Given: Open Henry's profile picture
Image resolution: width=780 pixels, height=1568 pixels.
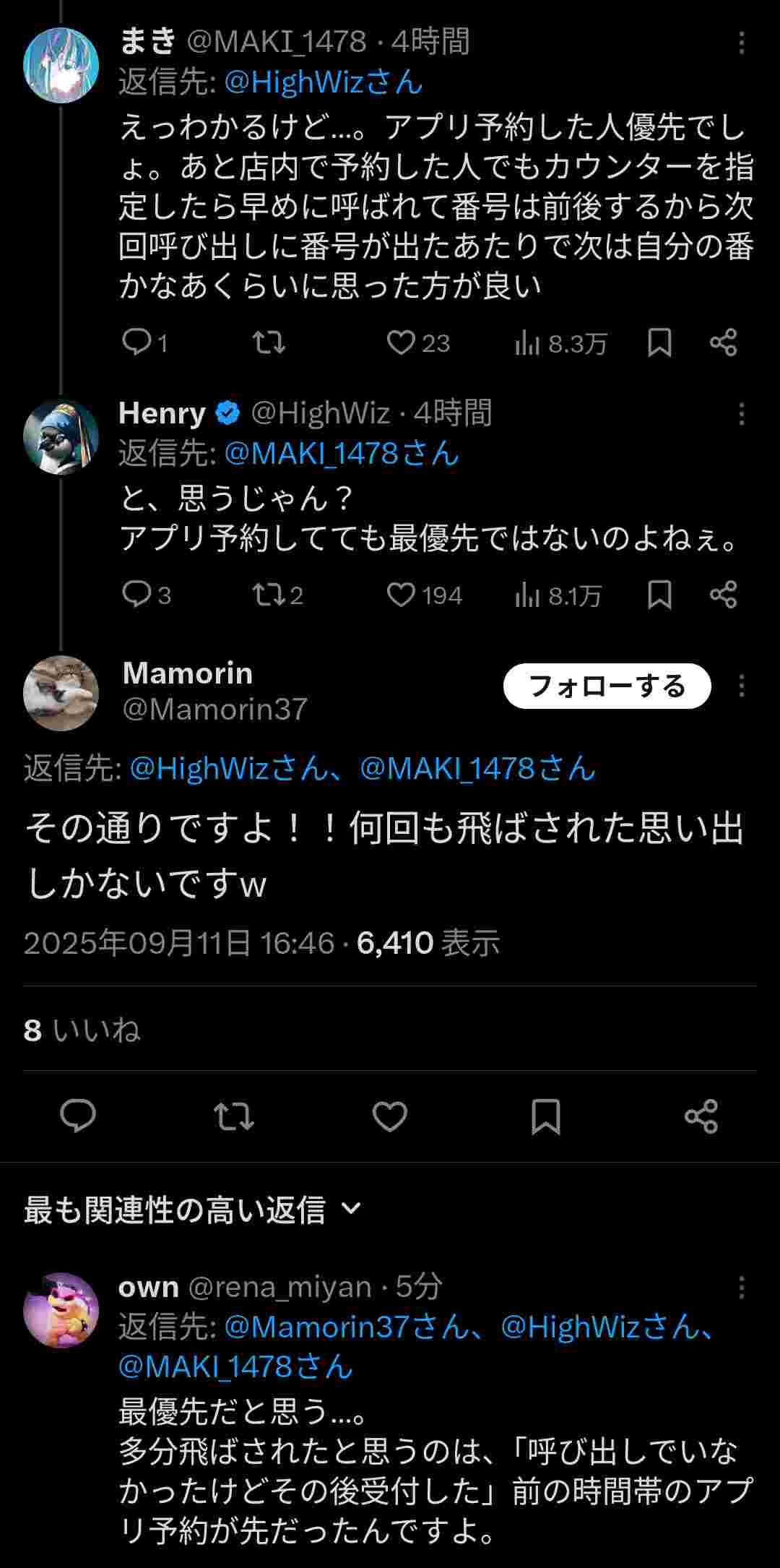Looking at the screenshot, I should [61, 436].
